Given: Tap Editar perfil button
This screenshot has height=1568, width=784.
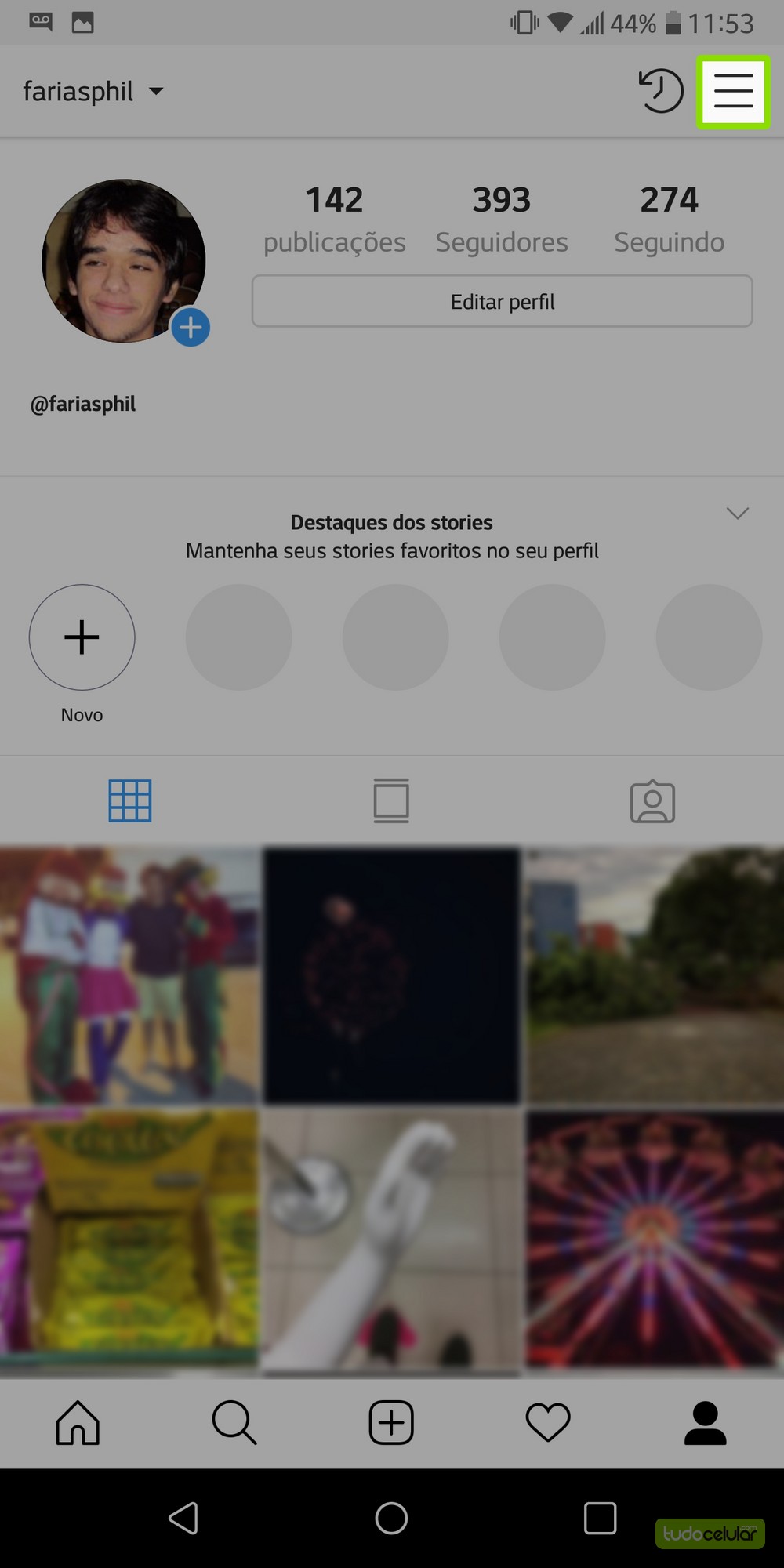Looking at the screenshot, I should 502,301.
